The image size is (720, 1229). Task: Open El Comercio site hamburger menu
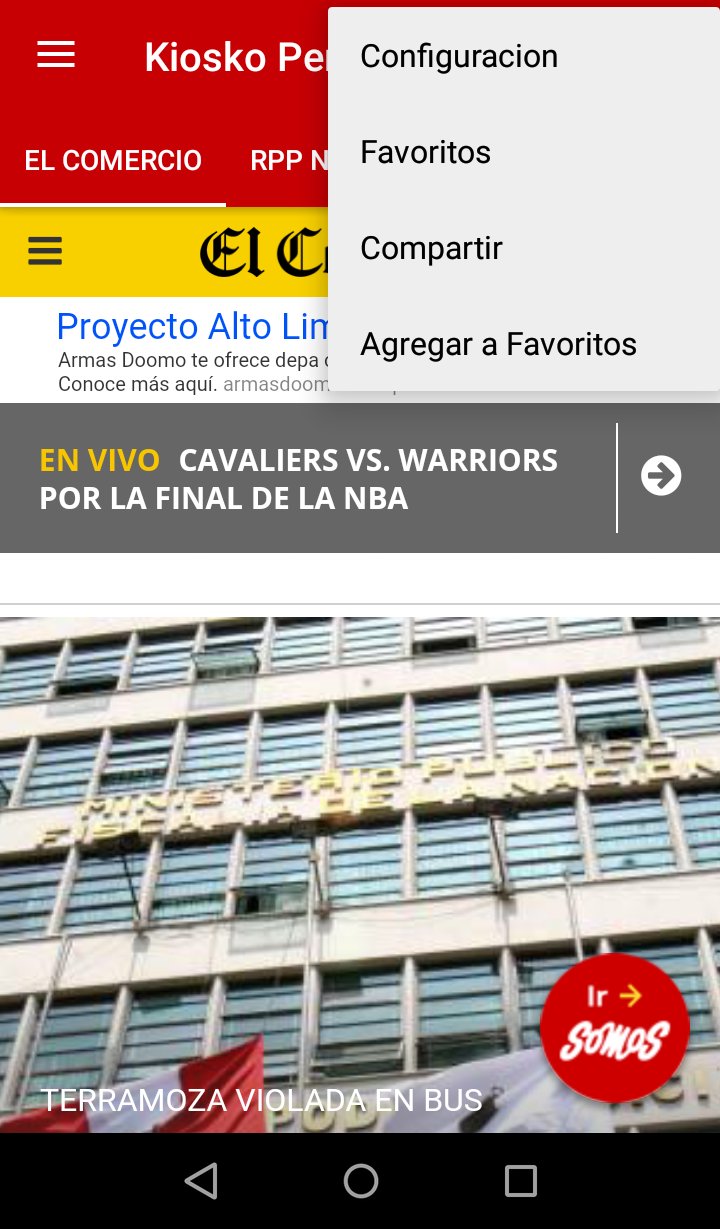point(45,251)
